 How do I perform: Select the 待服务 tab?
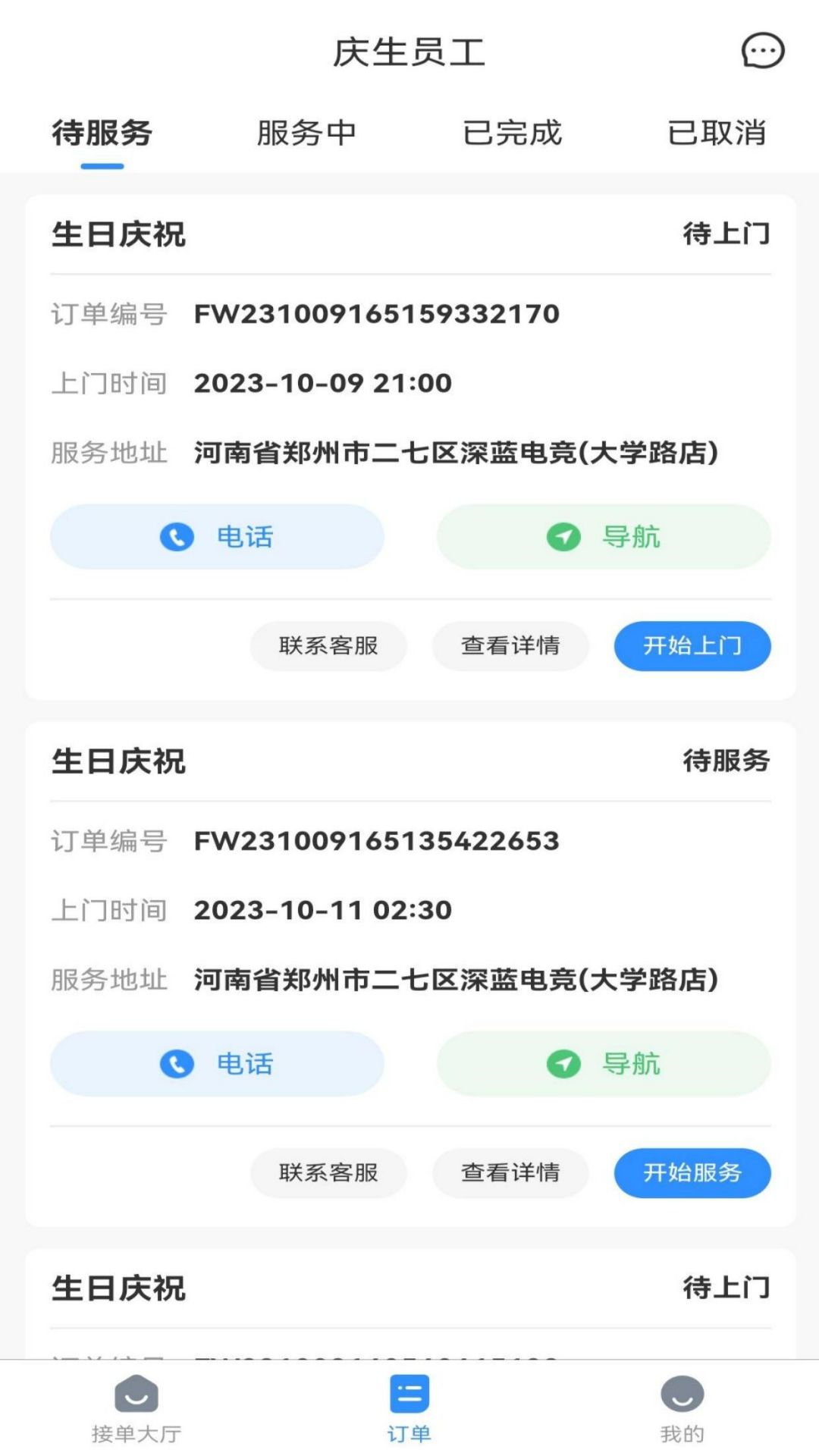101,133
